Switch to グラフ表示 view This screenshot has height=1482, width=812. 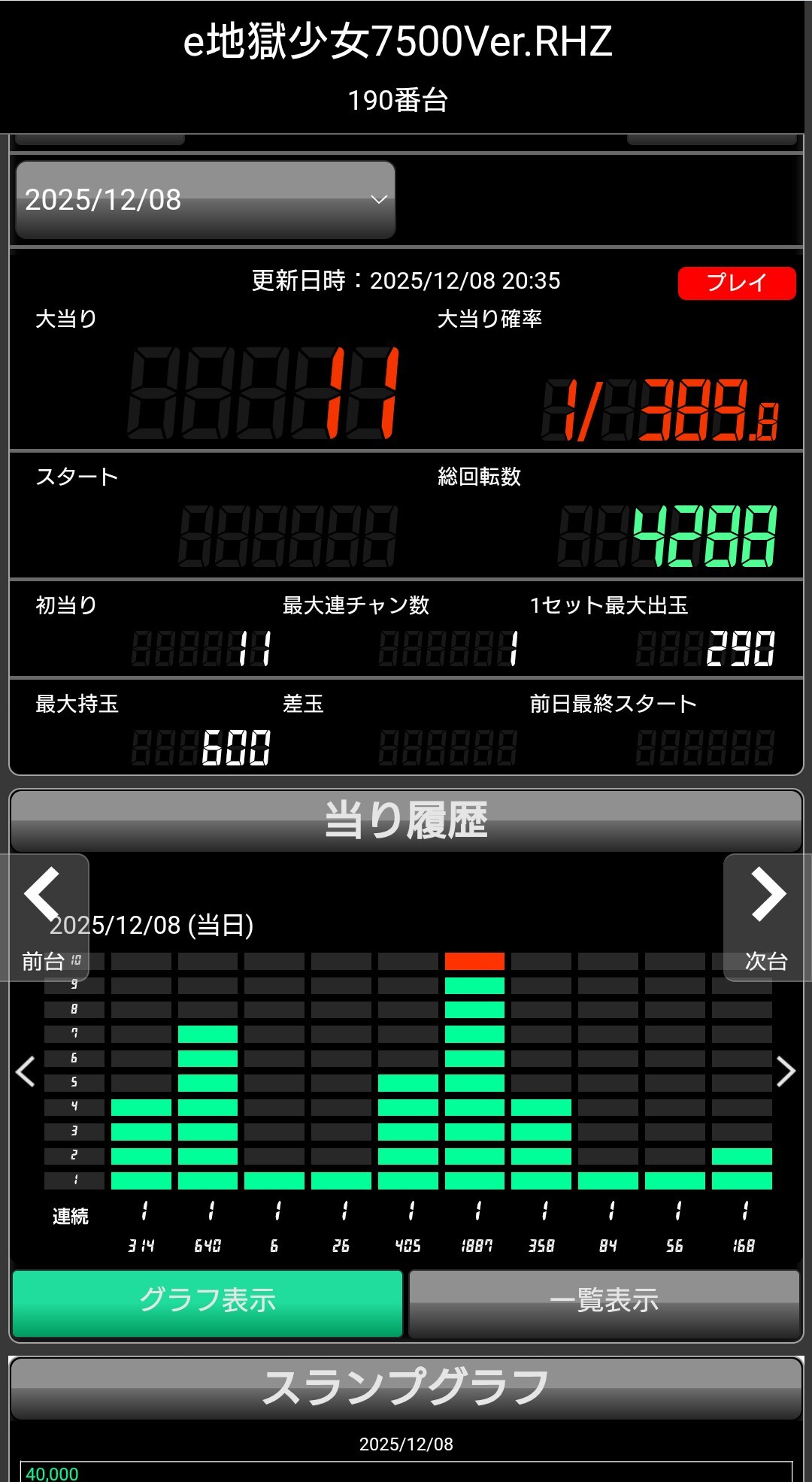tap(208, 1303)
